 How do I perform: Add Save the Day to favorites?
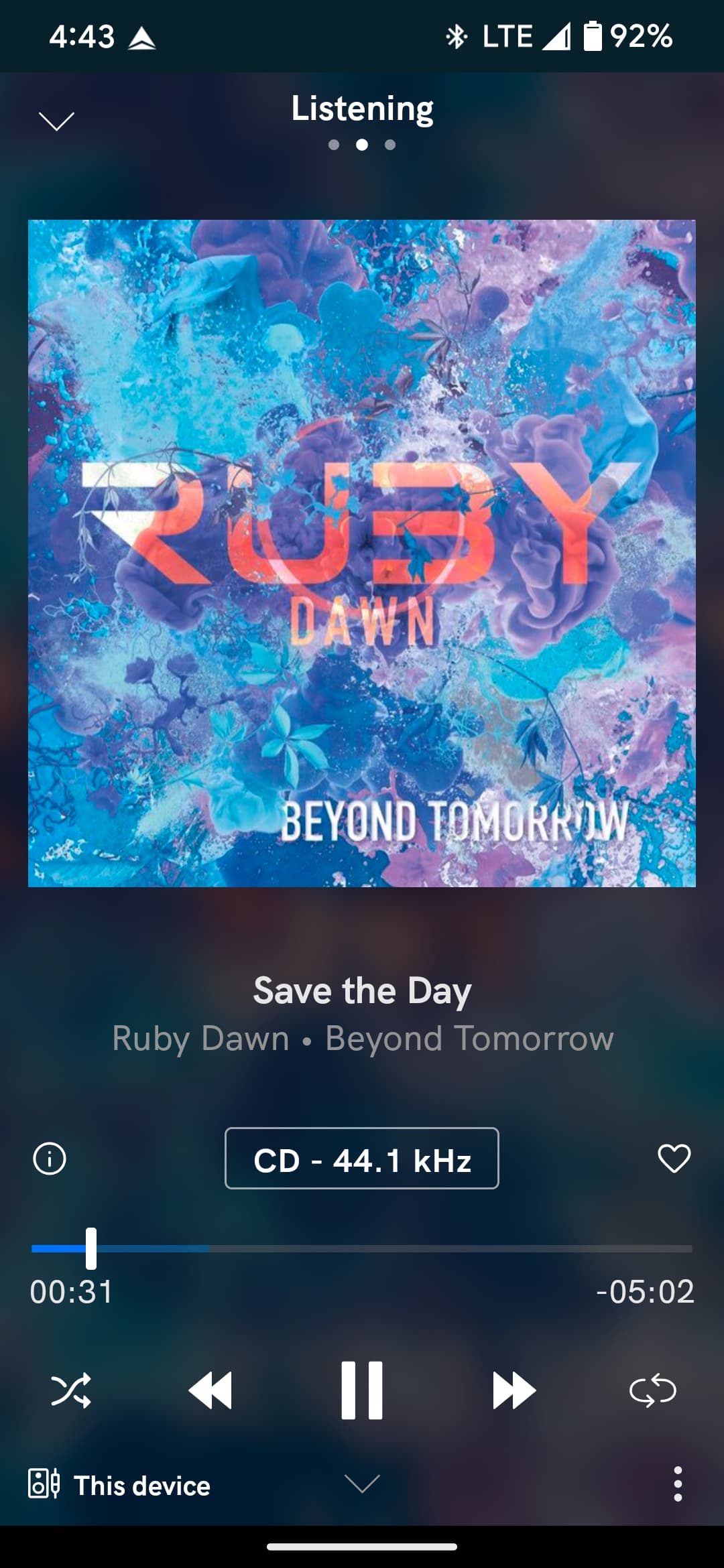coord(674,1159)
